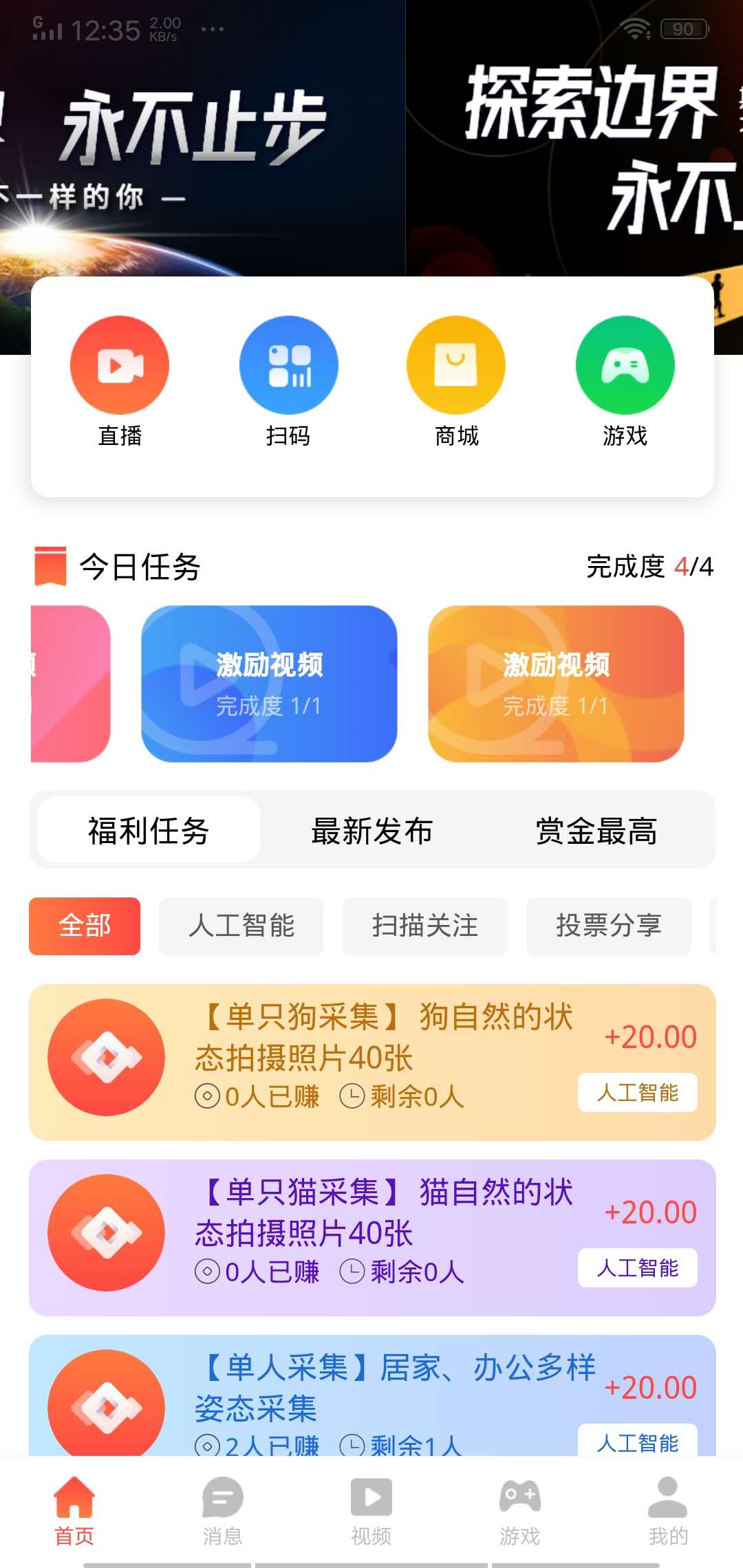Screen dimensions: 743x1568
Task: Expand the 扫描关注 category
Action: [x=424, y=926]
